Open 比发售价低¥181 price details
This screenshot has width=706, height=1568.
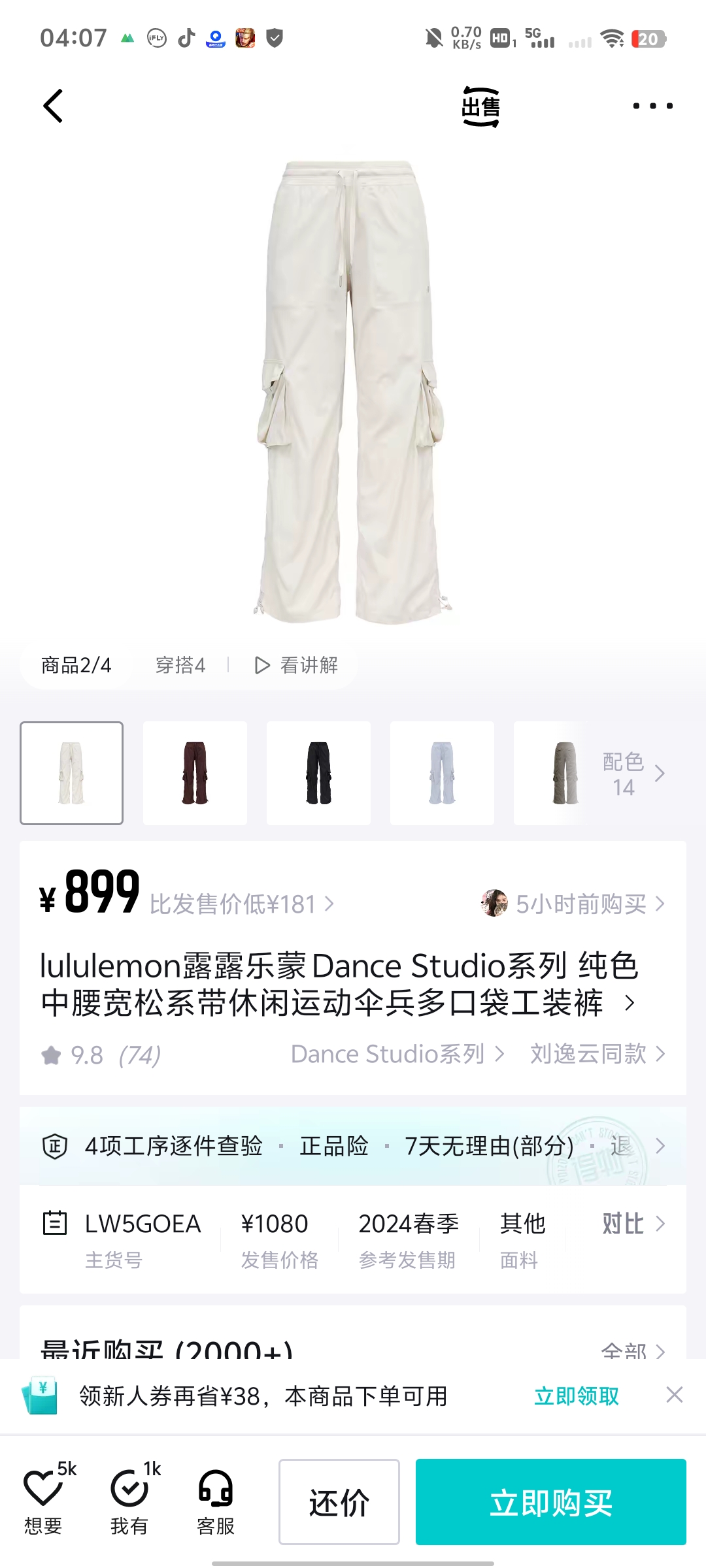(x=242, y=904)
